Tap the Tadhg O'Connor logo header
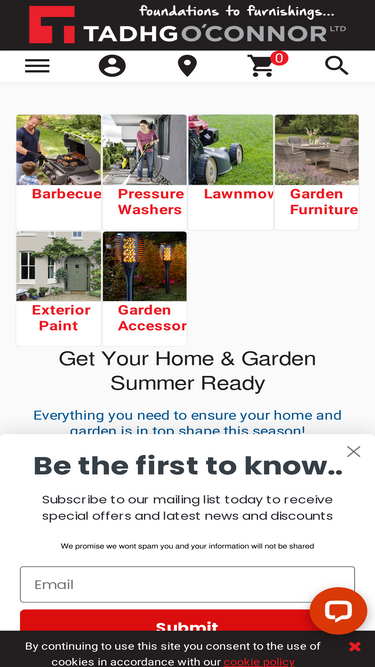This screenshot has height=667, width=375. coord(188,25)
